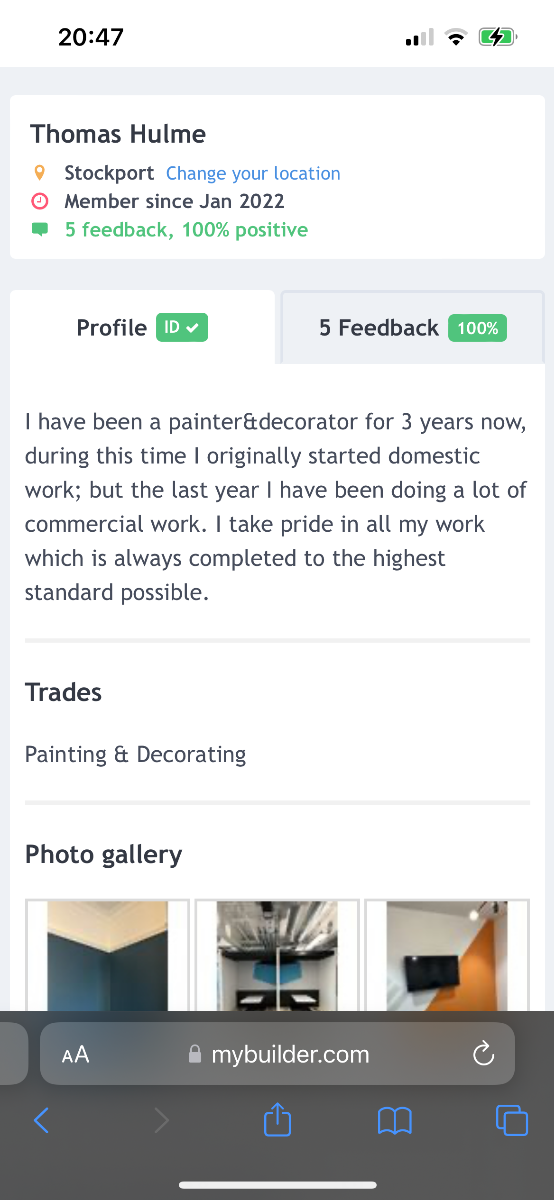Image resolution: width=554 pixels, height=1200 pixels.
Task: Reload the mybuilder.com page
Action: [483, 1053]
